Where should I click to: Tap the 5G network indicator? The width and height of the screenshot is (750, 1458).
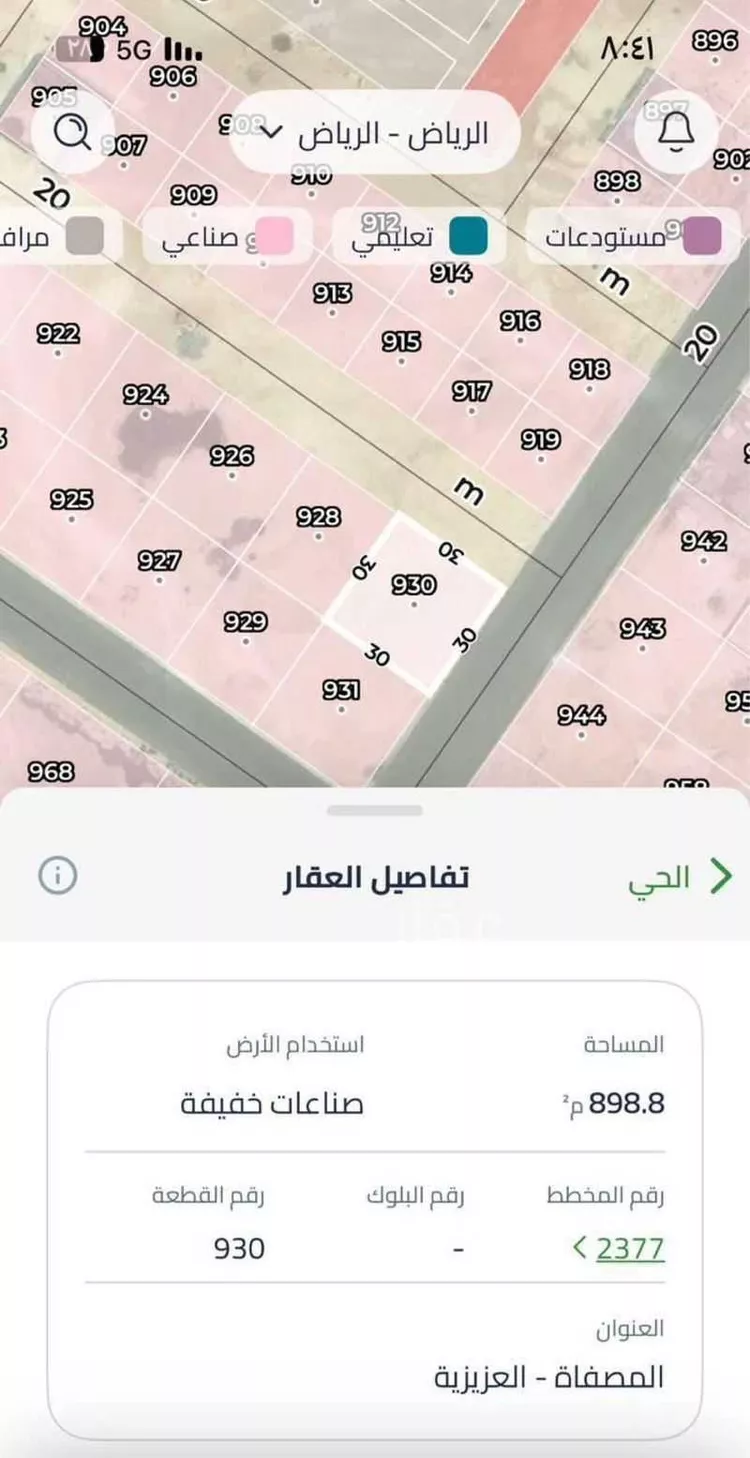[131, 46]
